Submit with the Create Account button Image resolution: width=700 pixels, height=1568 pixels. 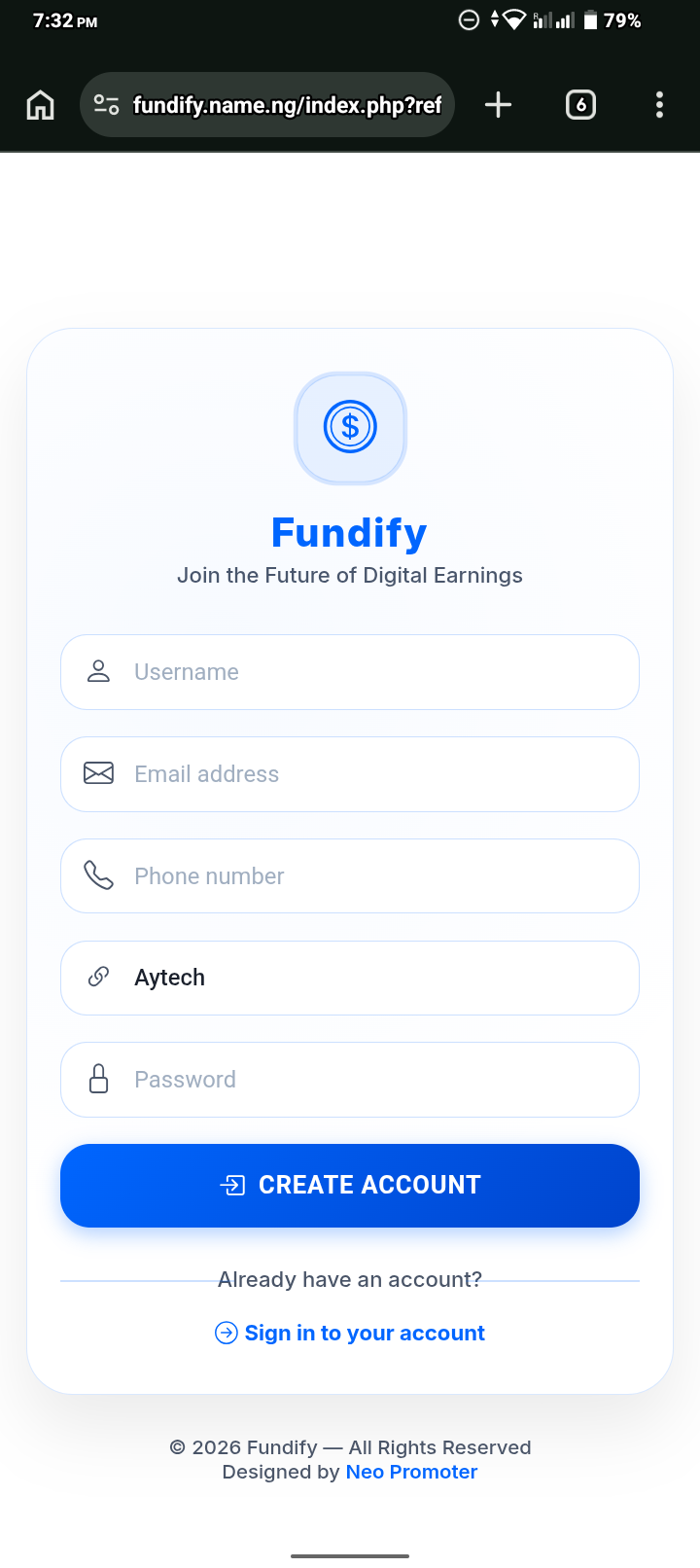click(350, 1185)
